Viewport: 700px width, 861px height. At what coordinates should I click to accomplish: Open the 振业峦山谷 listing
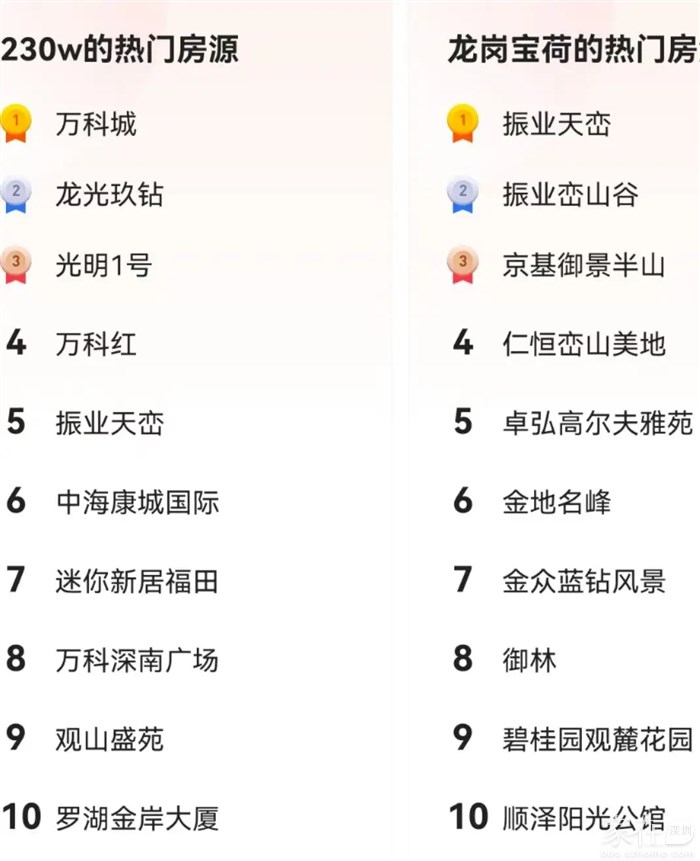pos(570,195)
